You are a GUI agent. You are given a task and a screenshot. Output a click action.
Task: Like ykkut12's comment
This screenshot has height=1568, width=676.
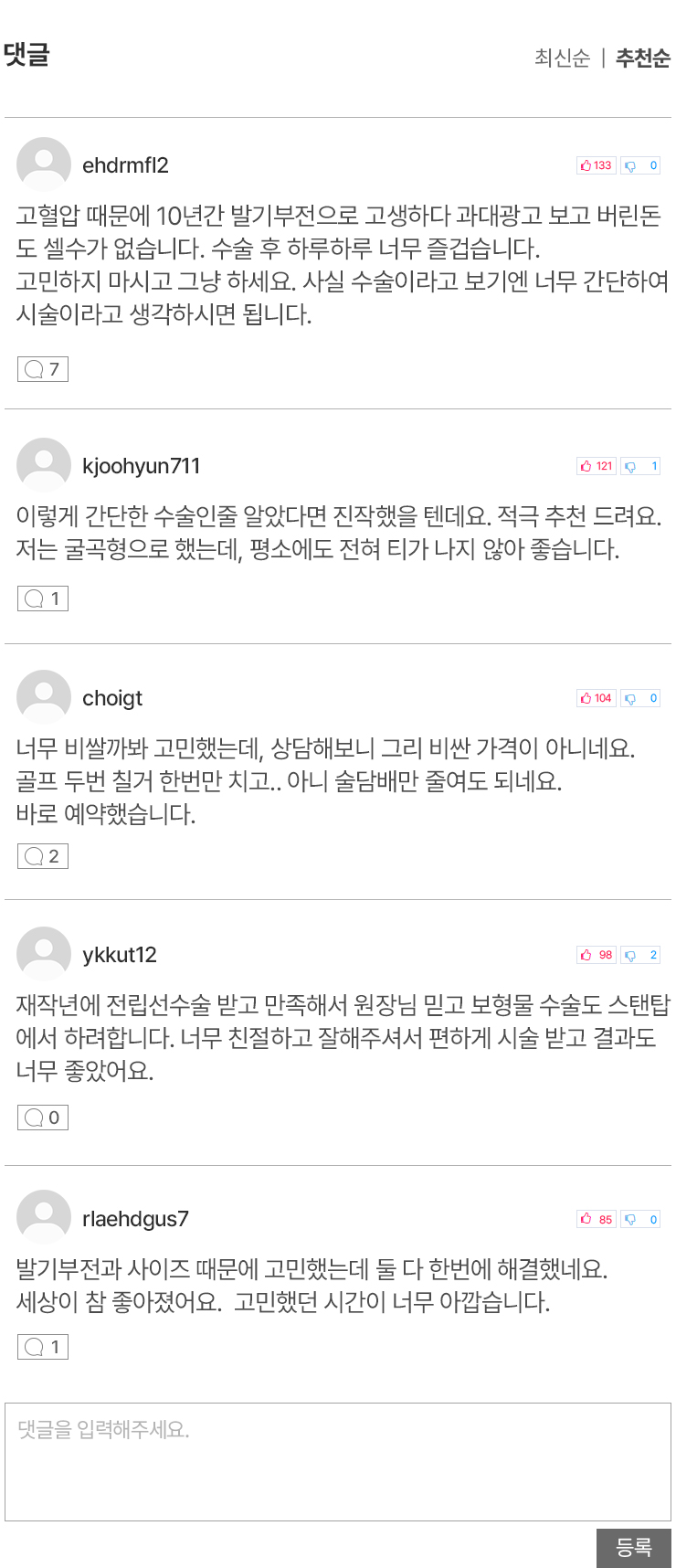pos(597,955)
